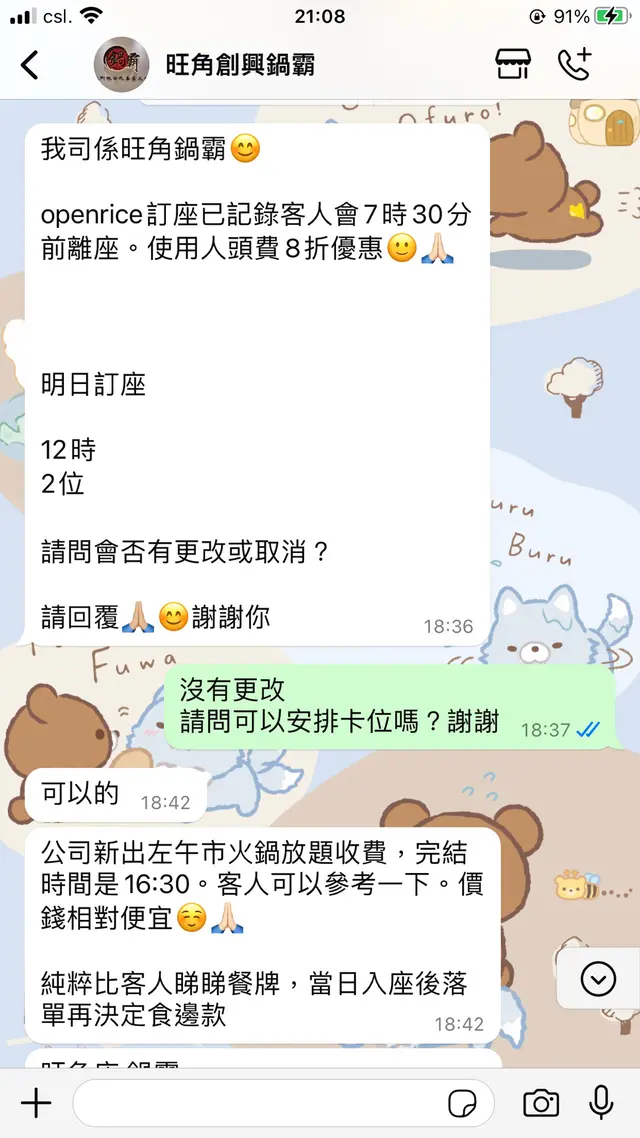Record a voice message with the microphone
This screenshot has width=640, height=1138.
click(x=601, y=1103)
